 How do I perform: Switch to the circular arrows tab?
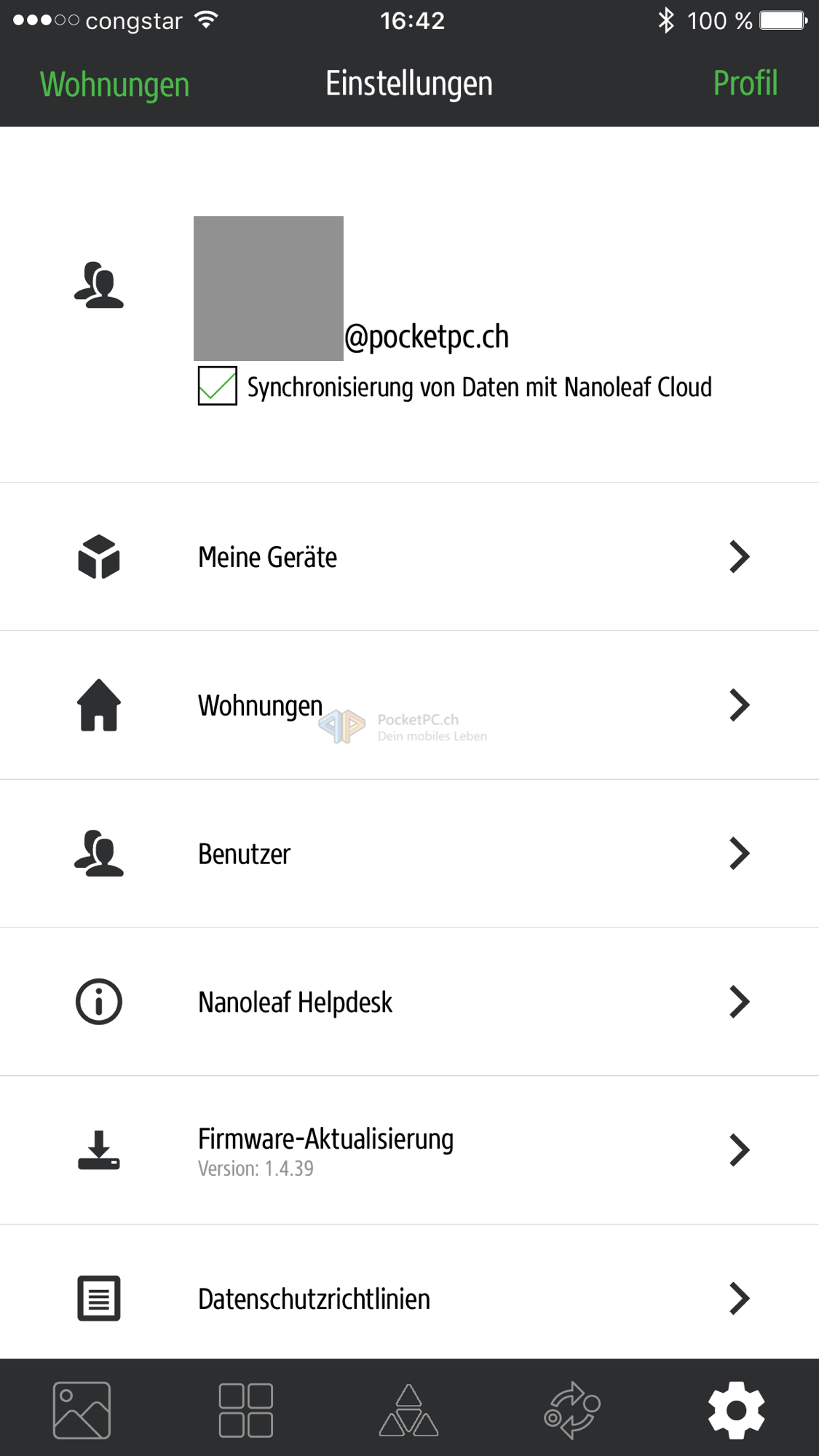coord(572,1410)
